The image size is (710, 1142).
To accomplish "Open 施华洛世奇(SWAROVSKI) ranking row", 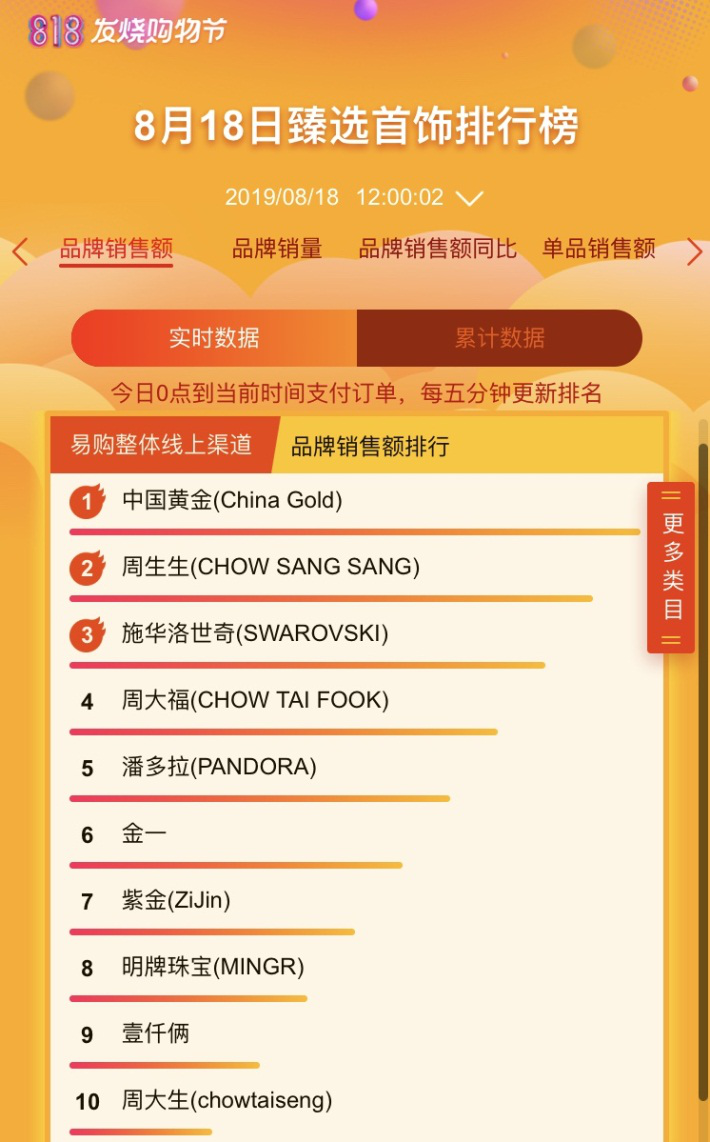I will [255, 634].
